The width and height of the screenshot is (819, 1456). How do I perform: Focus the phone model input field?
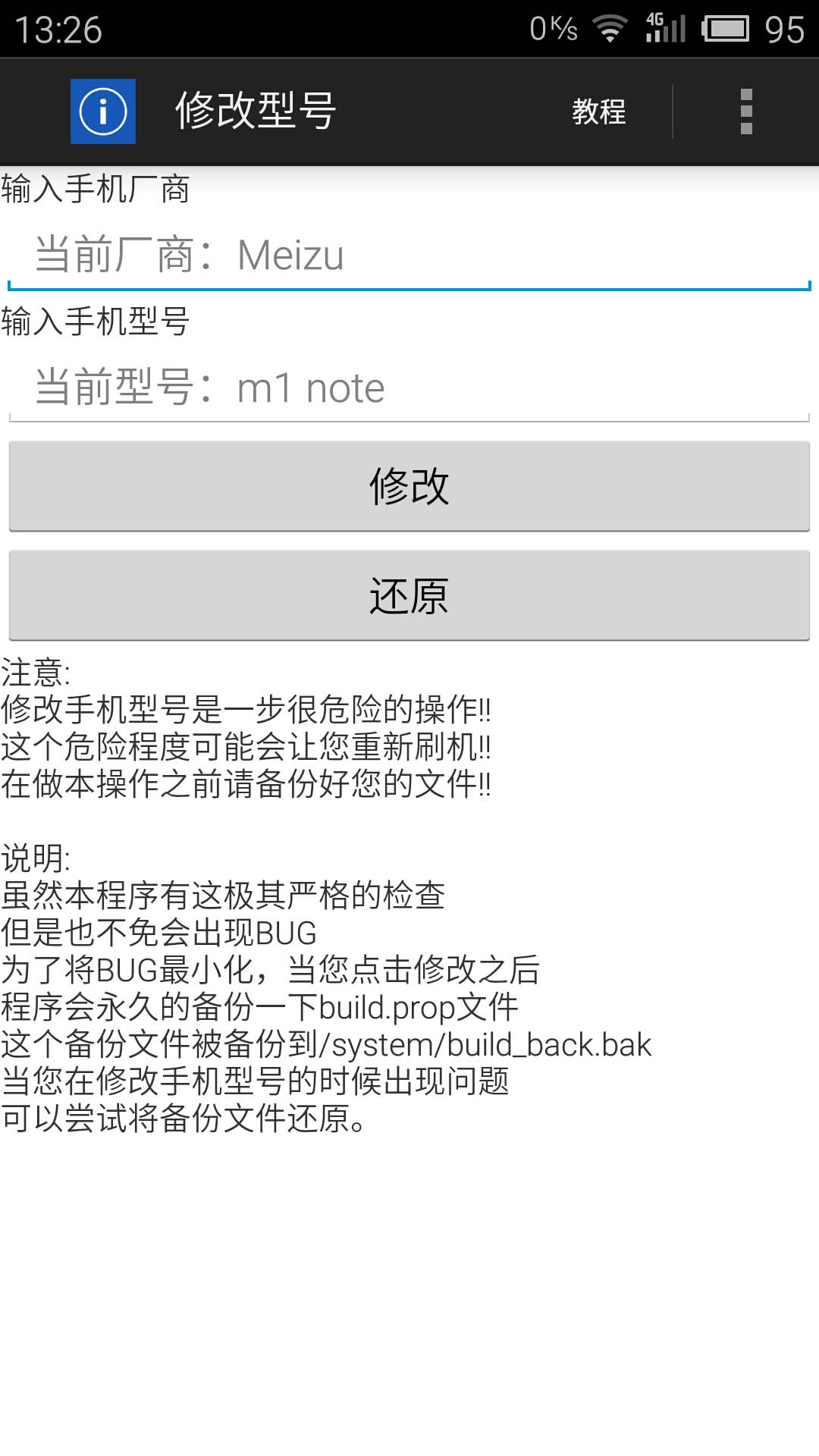click(409, 388)
